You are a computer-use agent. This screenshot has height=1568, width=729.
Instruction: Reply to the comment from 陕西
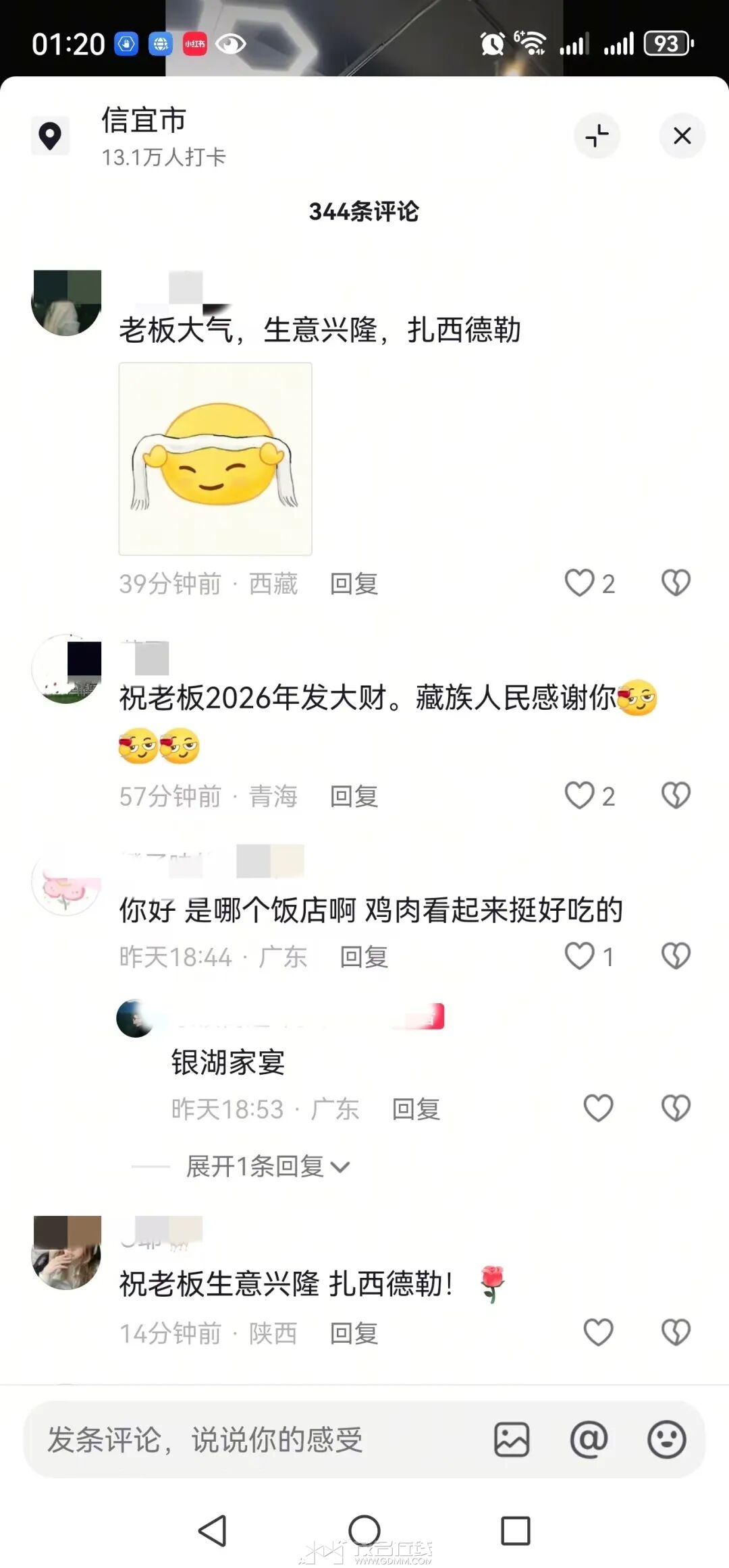click(x=354, y=1333)
